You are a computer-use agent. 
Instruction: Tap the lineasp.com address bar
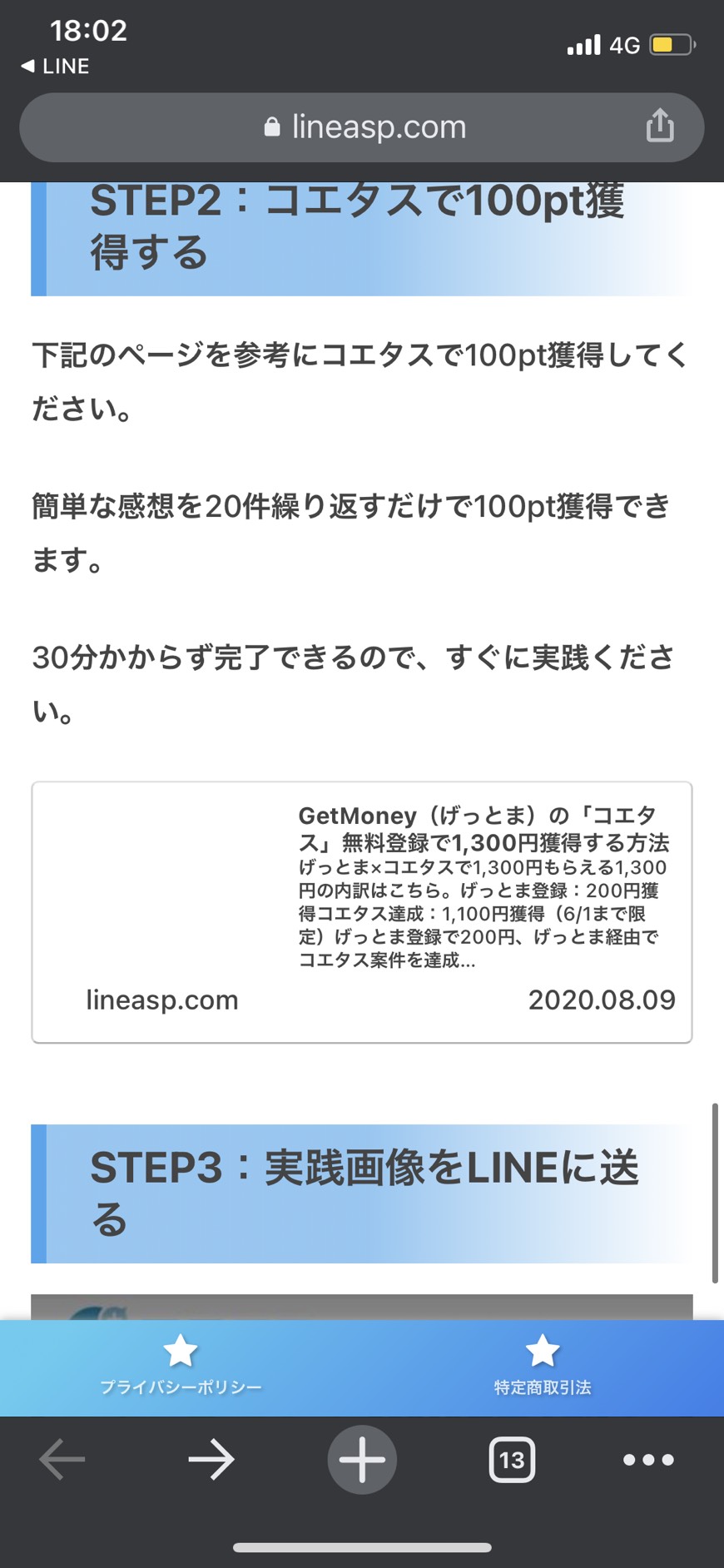coord(362,127)
